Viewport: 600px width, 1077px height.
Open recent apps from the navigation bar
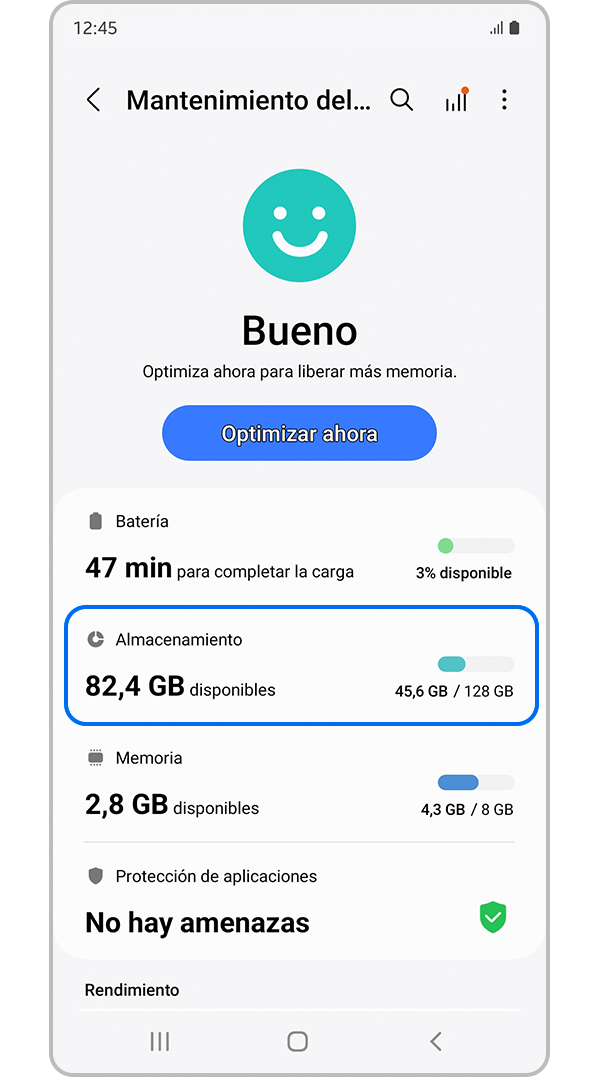(x=159, y=1041)
